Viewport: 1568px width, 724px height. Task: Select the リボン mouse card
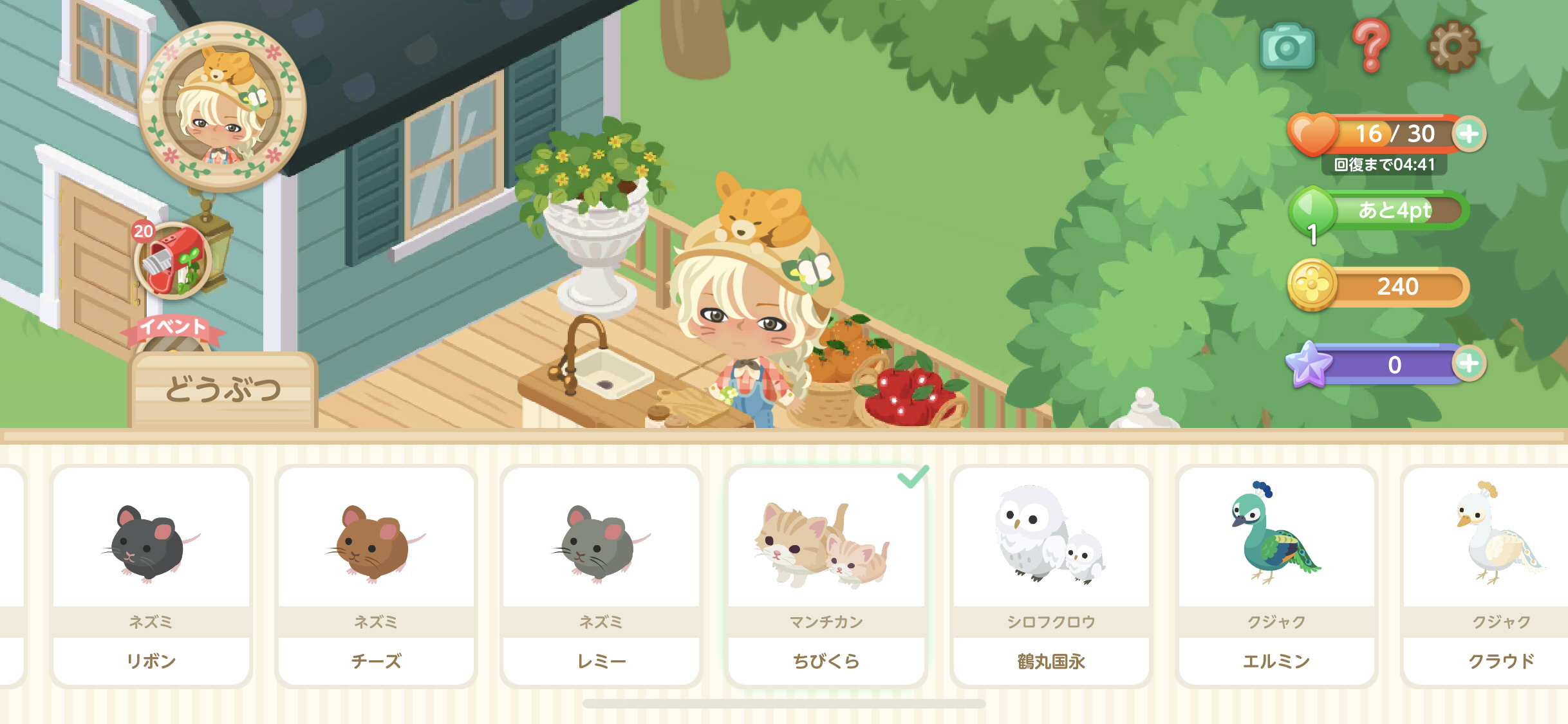pyautogui.click(x=151, y=576)
